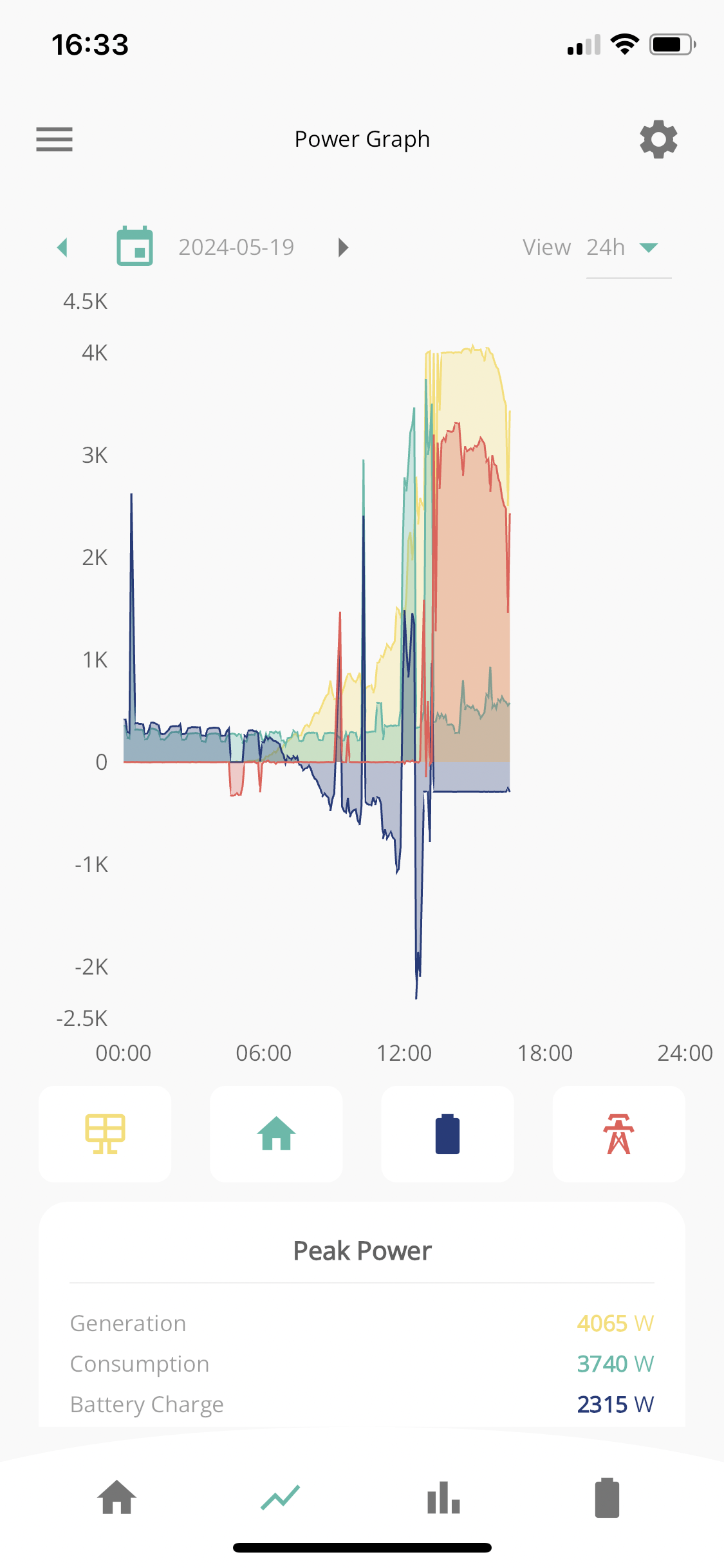The height and width of the screenshot is (1568, 724).
Task: Toggle the home consumption series
Action: (x=276, y=1134)
